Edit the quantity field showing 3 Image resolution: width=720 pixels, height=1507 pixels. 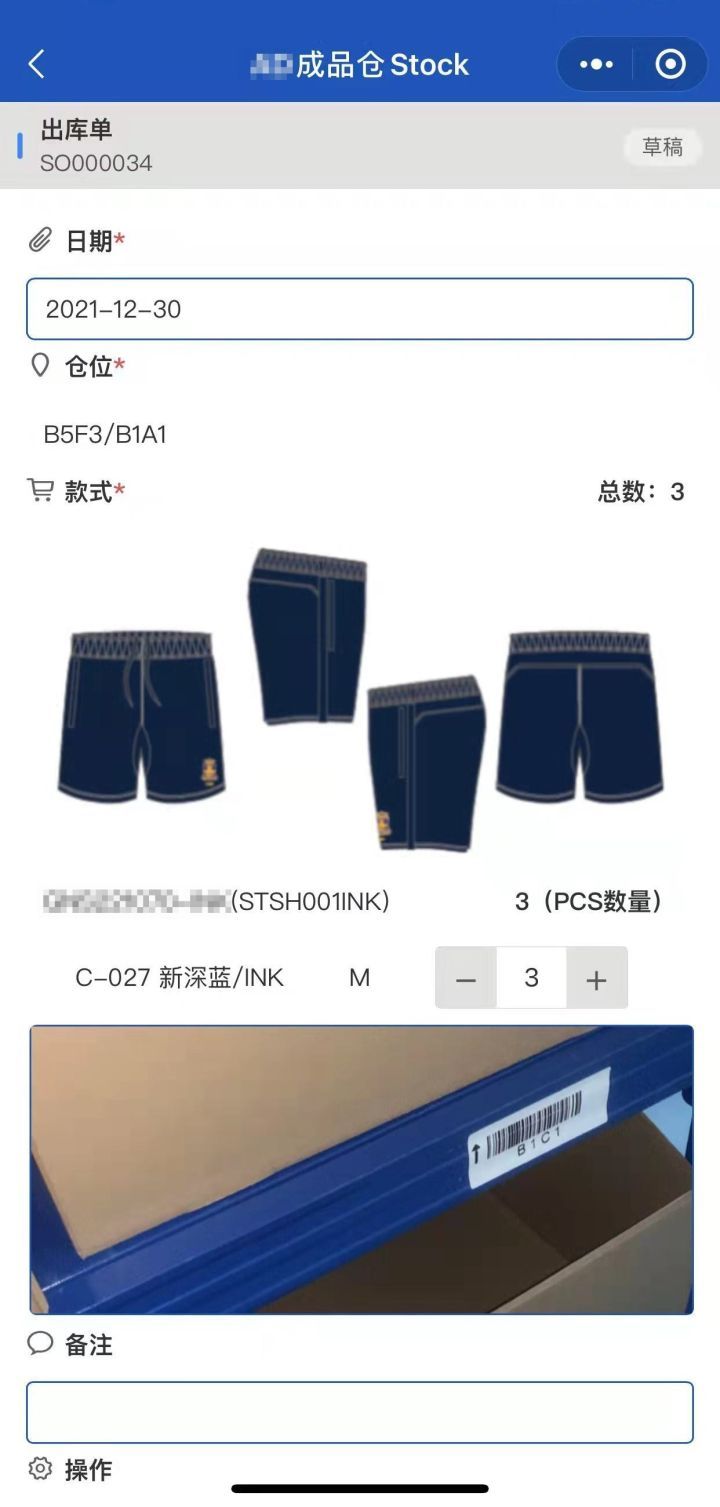tap(531, 978)
